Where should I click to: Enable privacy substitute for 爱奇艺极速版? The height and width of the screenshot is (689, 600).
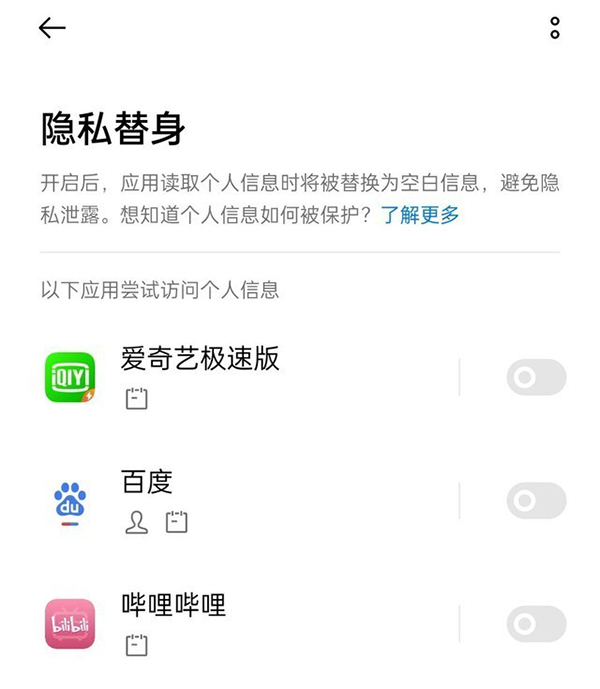coord(536,378)
